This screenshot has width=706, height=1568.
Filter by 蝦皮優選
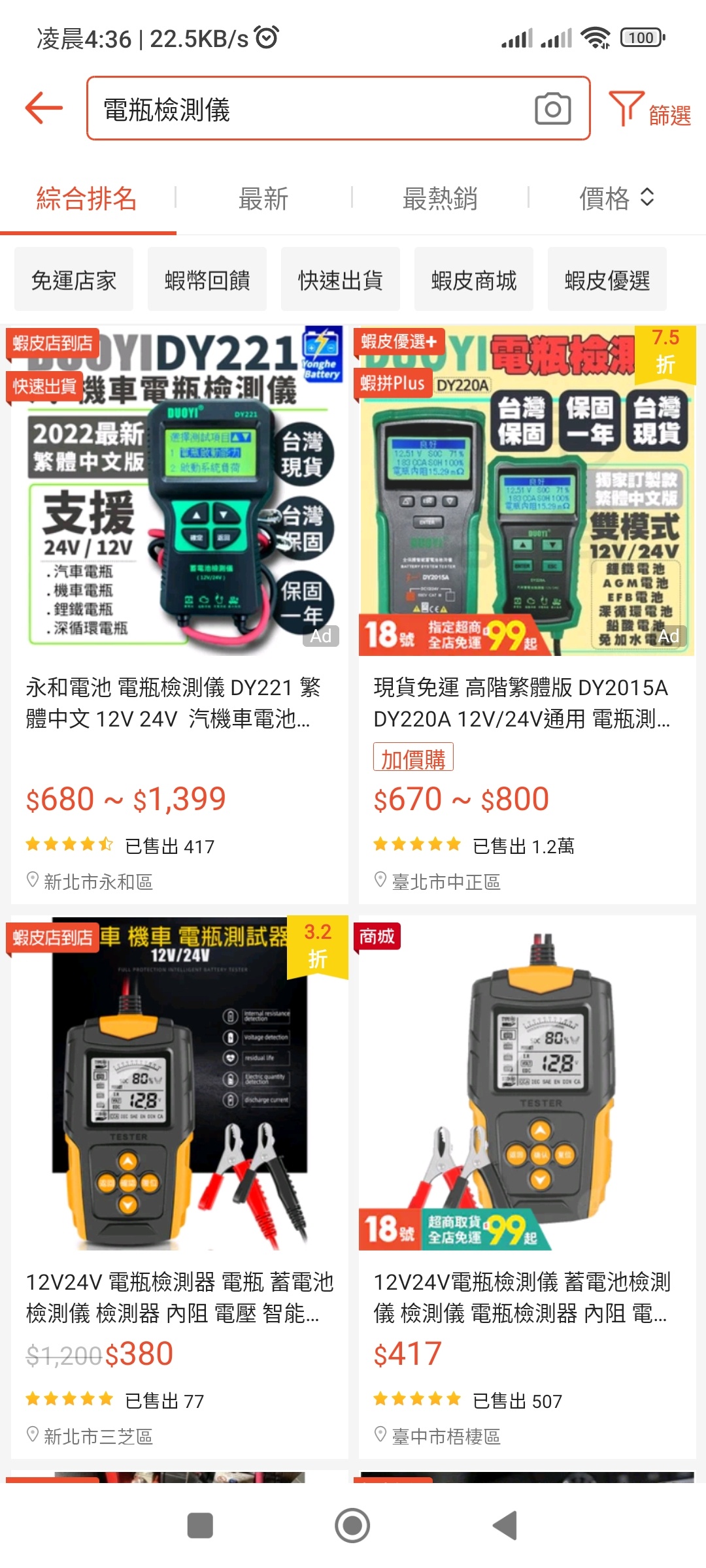click(607, 280)
